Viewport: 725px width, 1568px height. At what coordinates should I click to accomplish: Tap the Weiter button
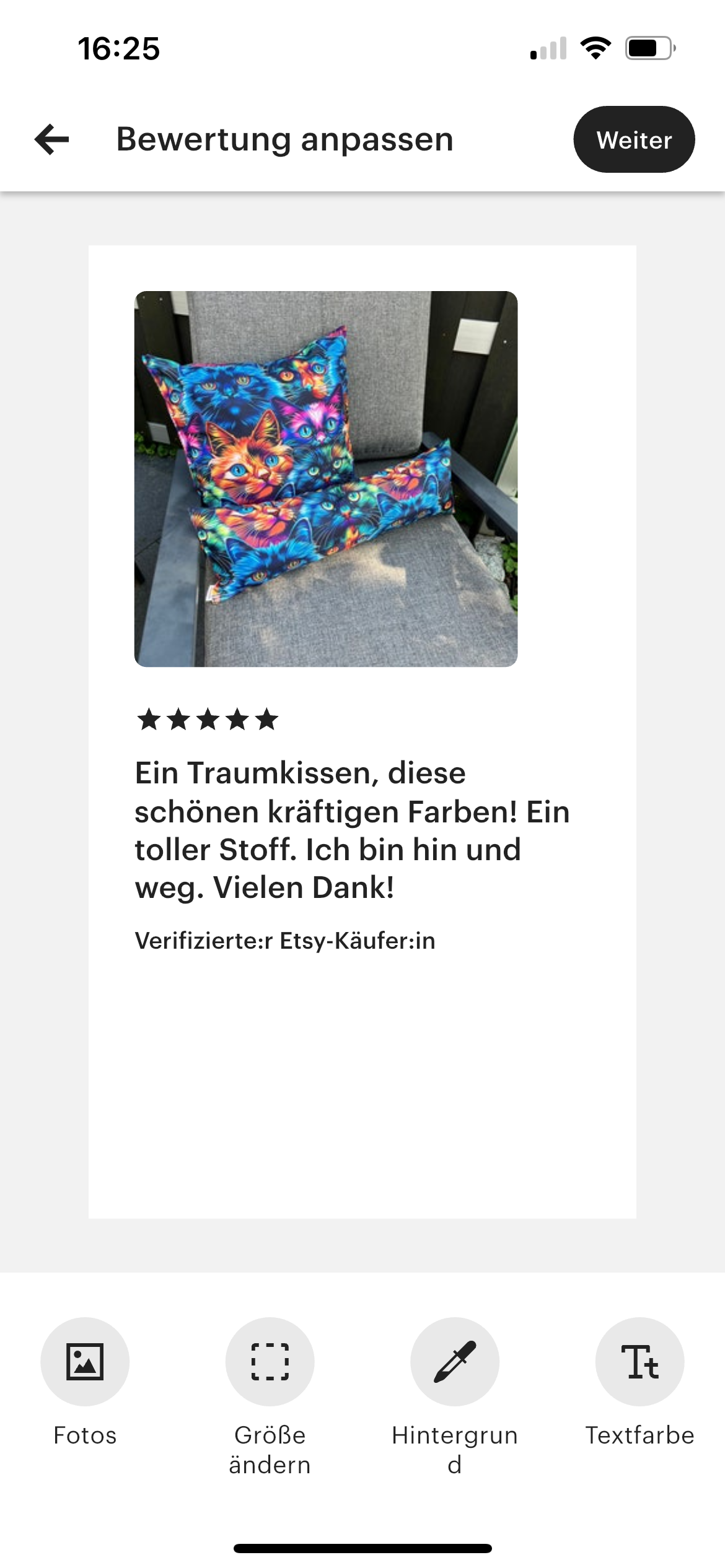tap(633, 140)
